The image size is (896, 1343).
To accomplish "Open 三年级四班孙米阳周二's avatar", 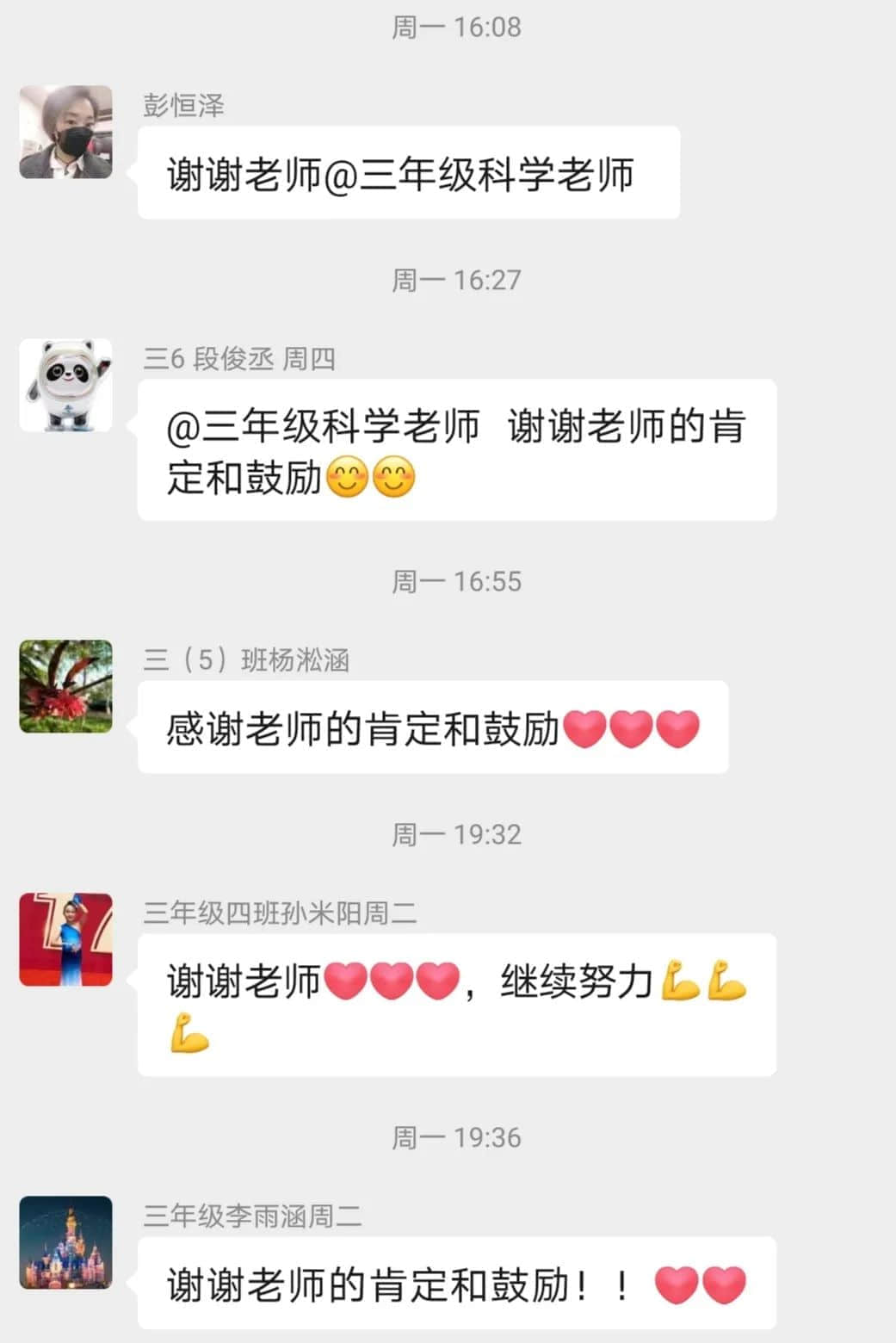I will coord(66,939).
